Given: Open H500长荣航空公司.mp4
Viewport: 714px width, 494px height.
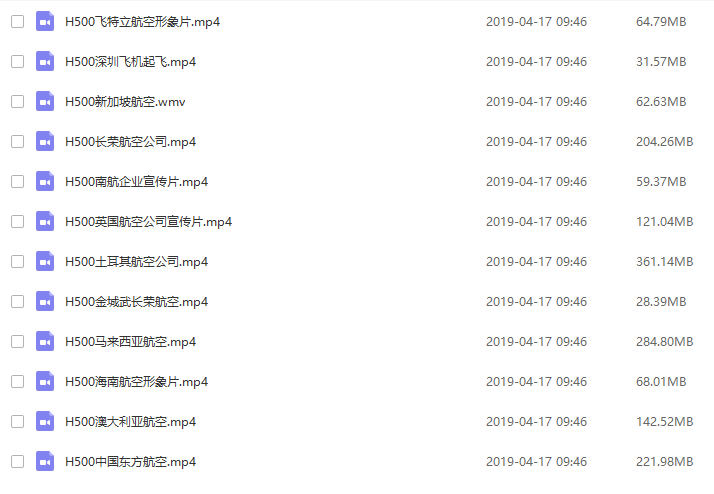Looking at the screenshot, I should 130,142.
